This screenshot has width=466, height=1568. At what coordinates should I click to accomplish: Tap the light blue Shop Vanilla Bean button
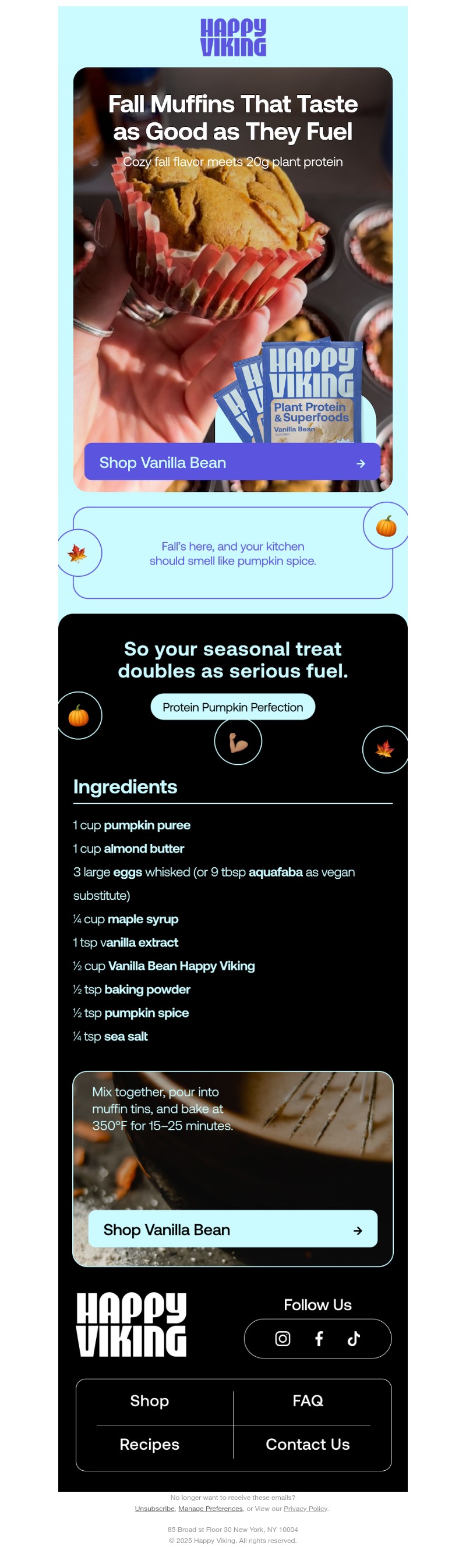(x=232, y=1229)
